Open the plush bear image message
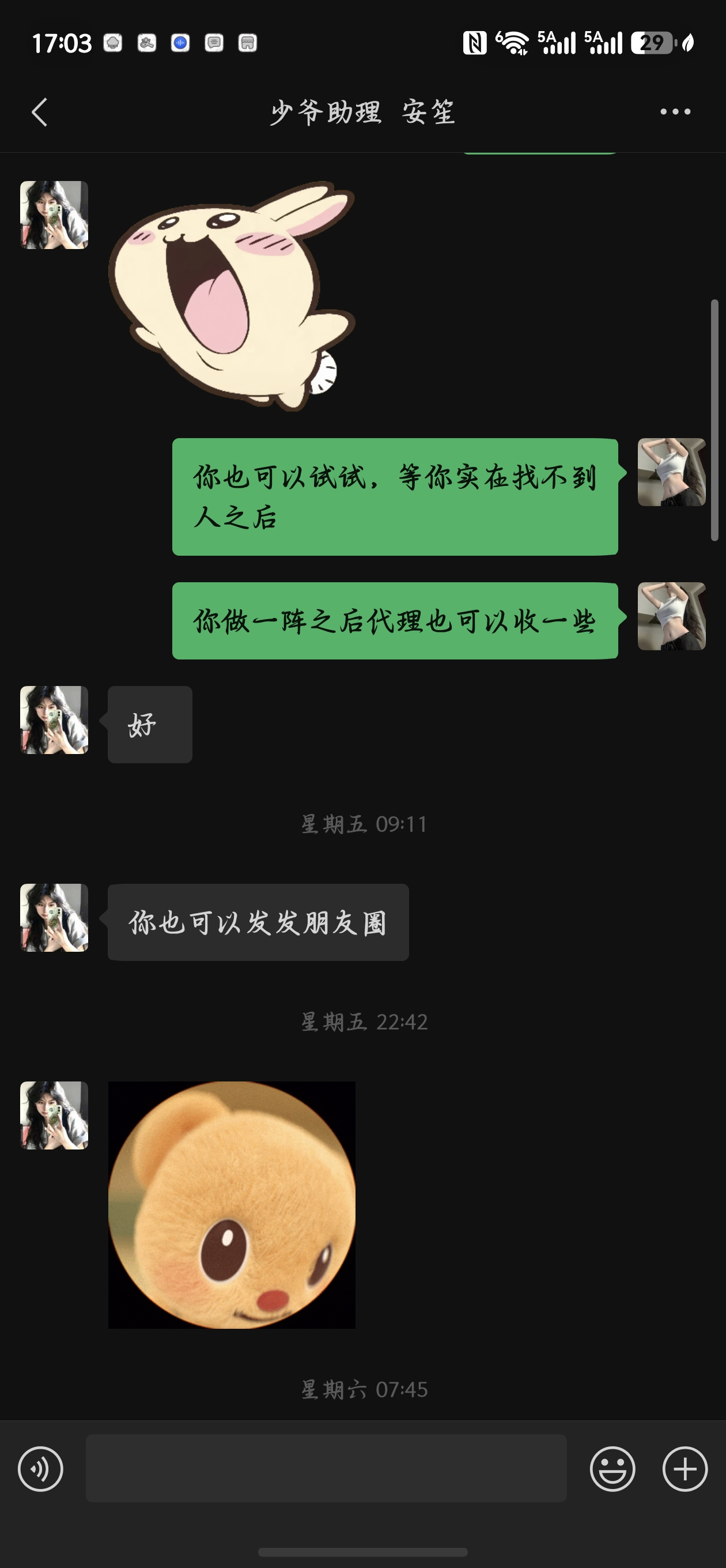The image size is (726, 1568). click(x=232, y=1205)
